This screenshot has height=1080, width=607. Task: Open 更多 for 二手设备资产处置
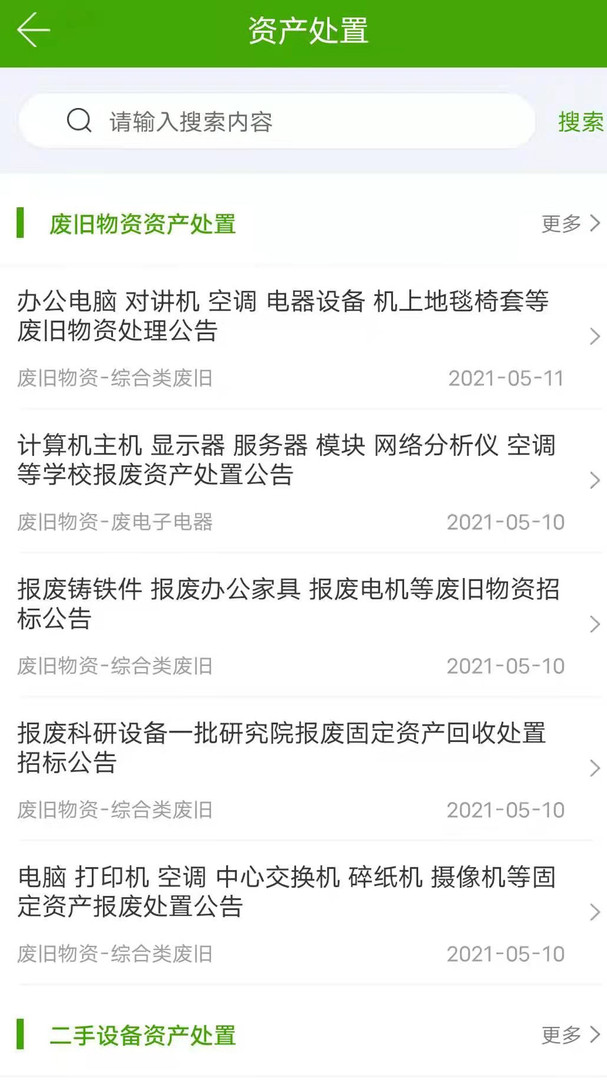coord(570,1035)
